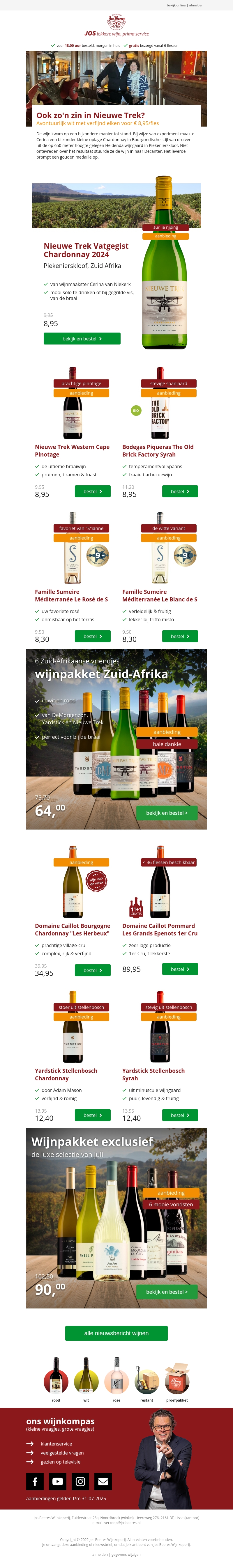This screenshot has width=233, height=1568.
Task: Order Famille Sumeire Le Rosé de S
Action: [x=93, y=636]
